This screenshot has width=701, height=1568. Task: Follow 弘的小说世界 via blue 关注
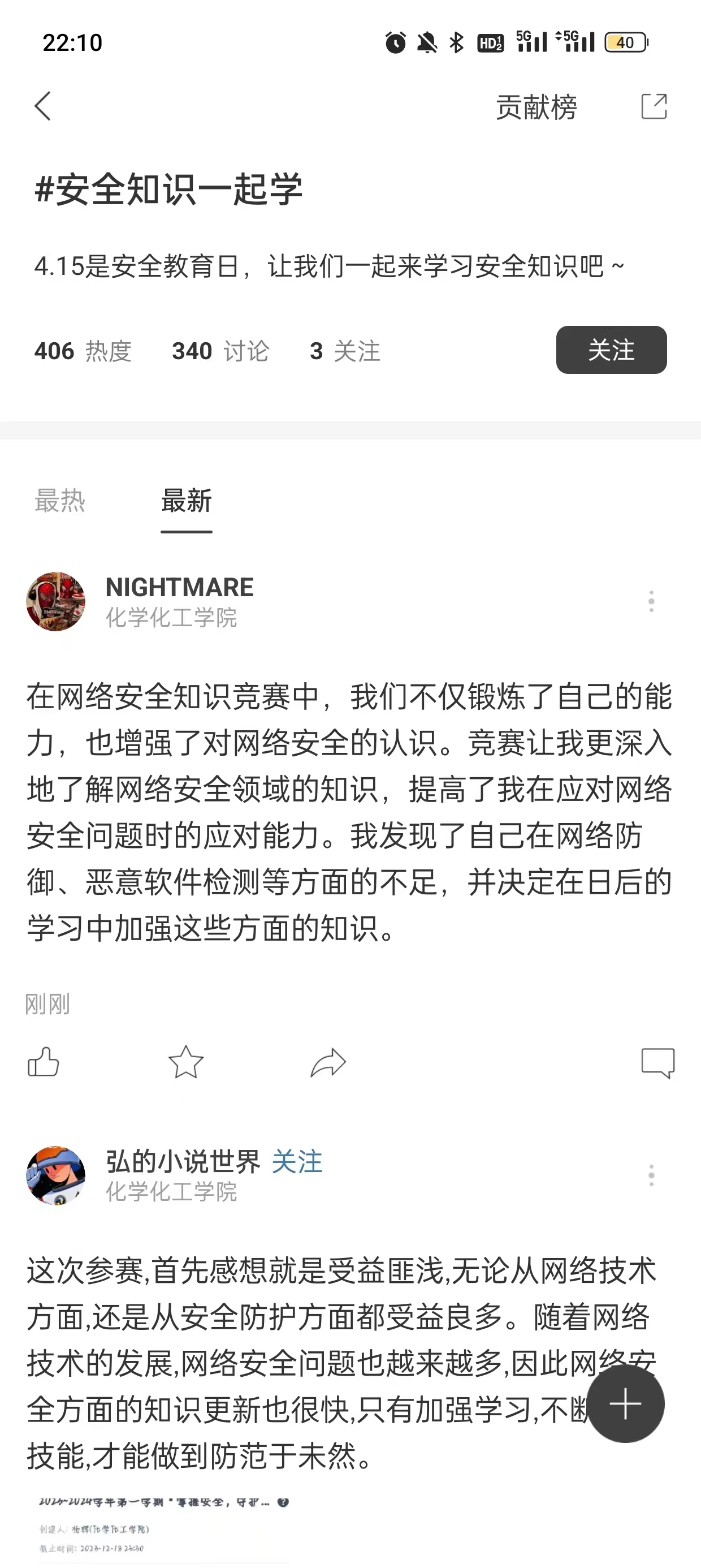[x=297, y=1161]
